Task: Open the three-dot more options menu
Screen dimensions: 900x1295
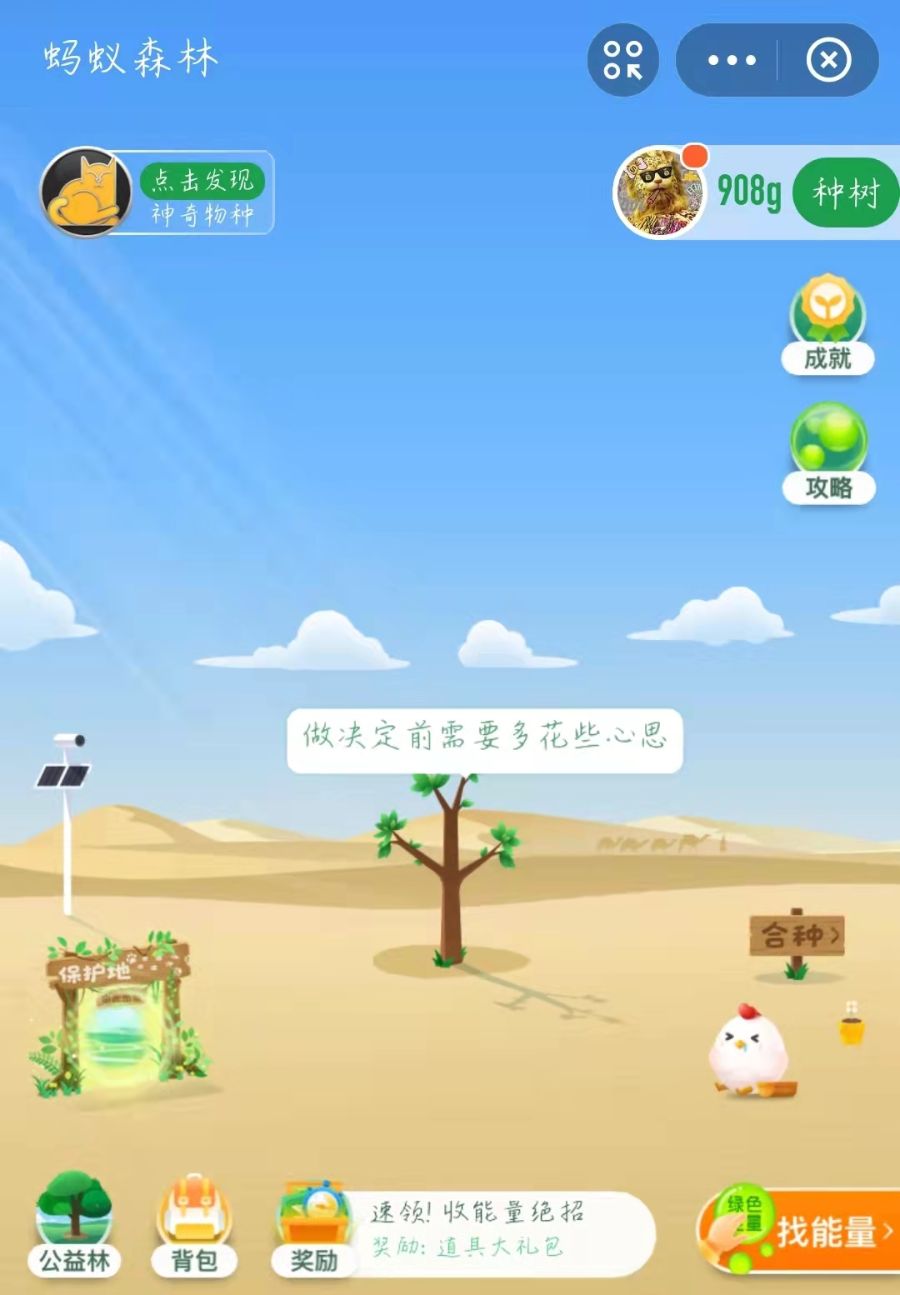Action: [x=731, y=60]
